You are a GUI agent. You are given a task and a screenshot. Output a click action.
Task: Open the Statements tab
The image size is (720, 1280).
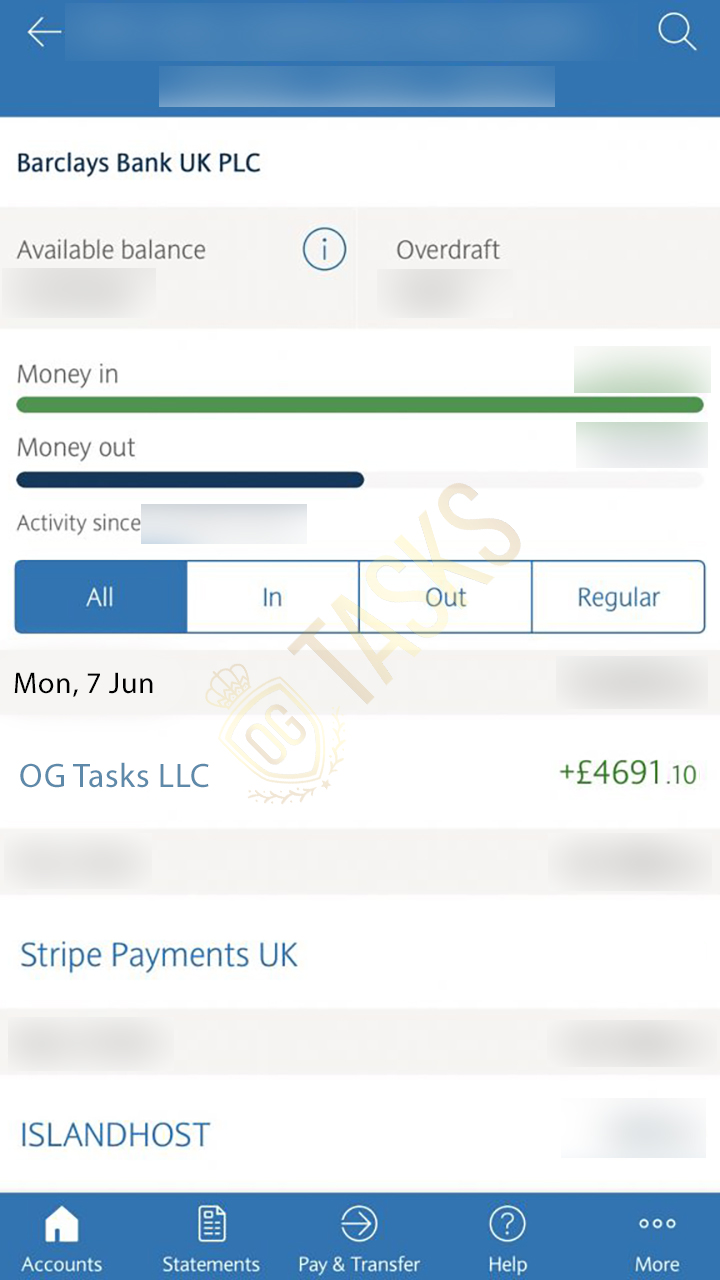[211, 1238]
